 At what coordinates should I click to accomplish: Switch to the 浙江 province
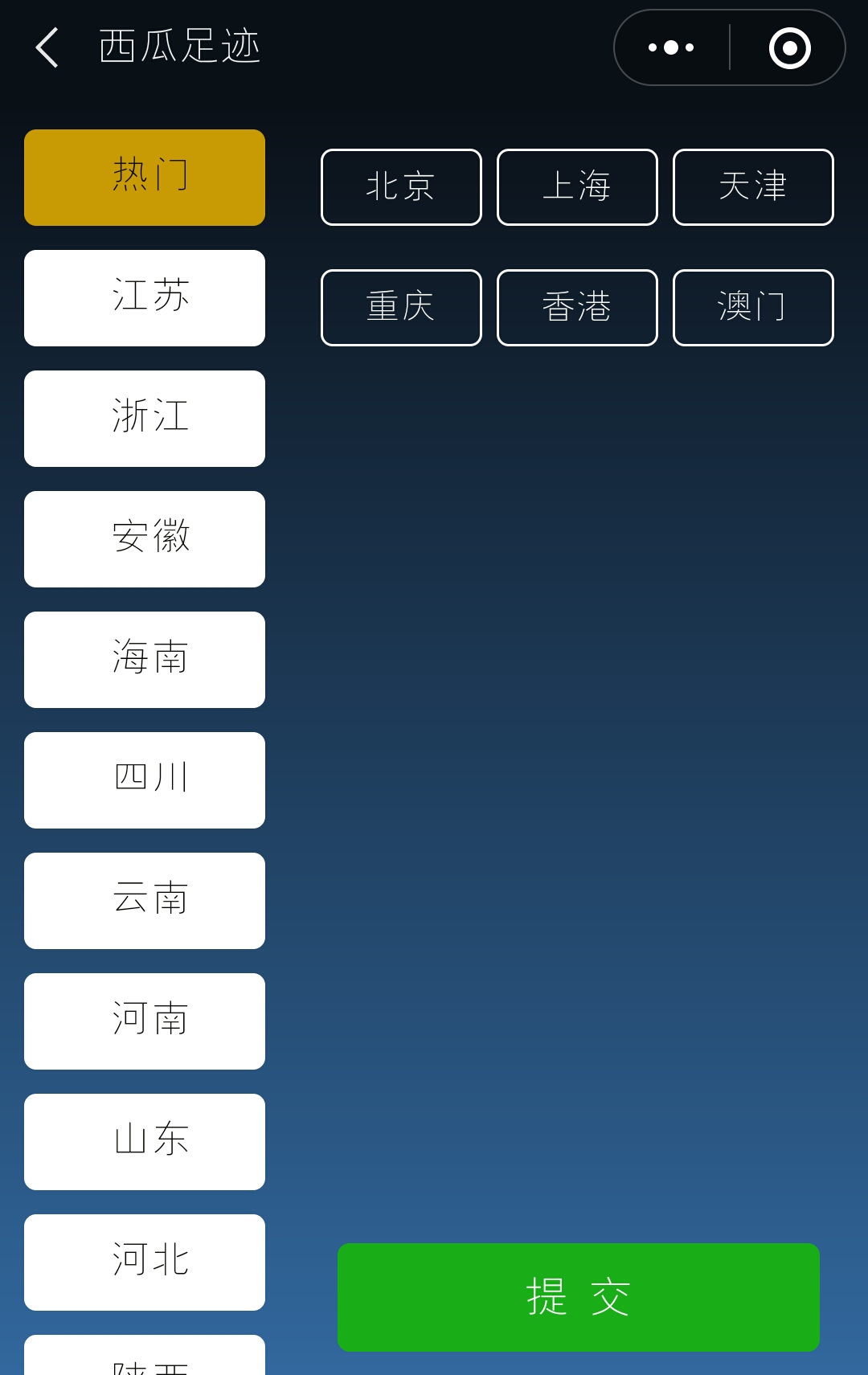click(145, 419)
